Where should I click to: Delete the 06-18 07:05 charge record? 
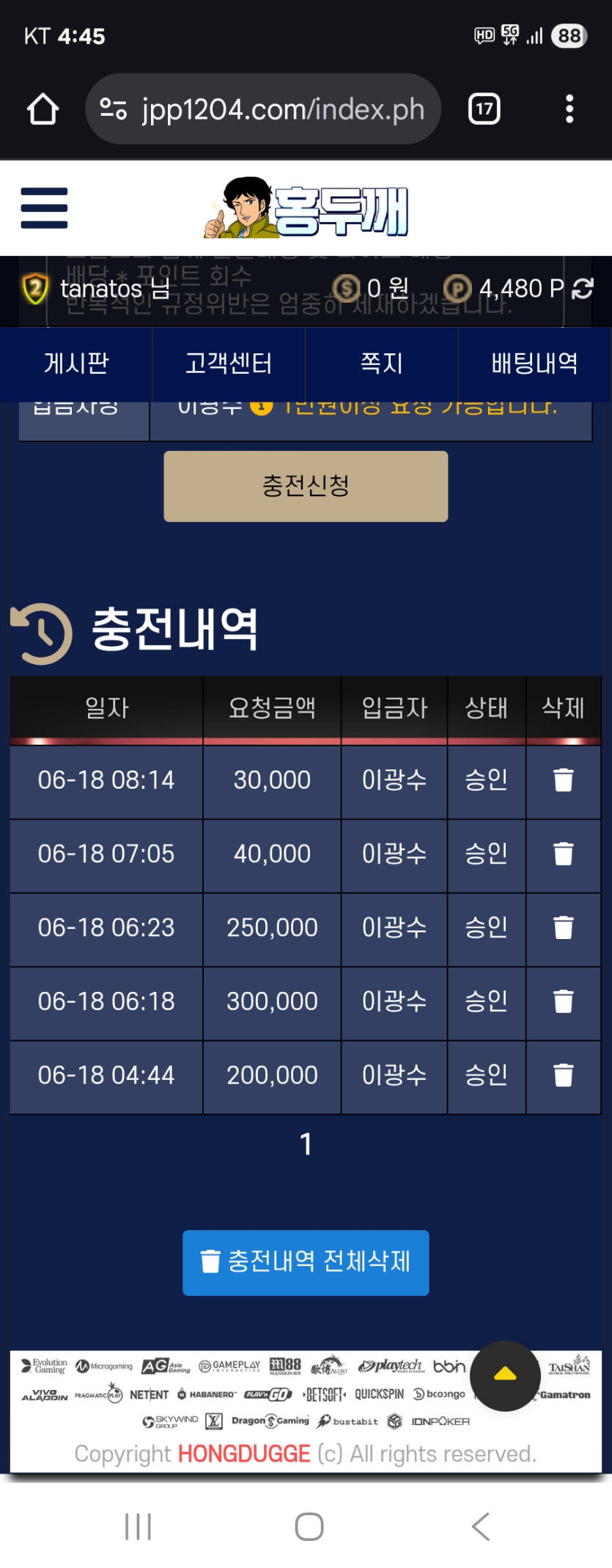pyautogui.click(x=563, y=854)
